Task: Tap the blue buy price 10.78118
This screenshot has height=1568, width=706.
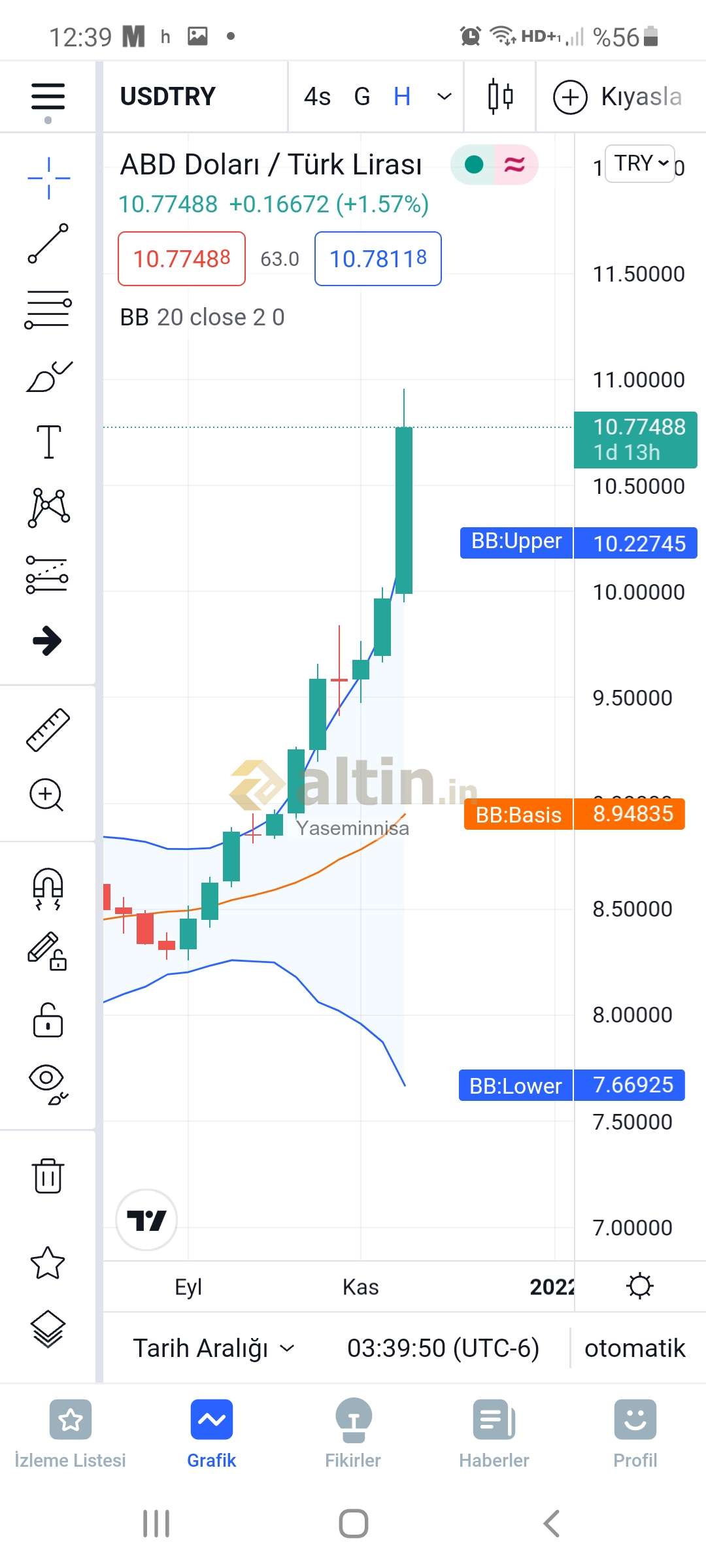Action: click(x=378, y=259)
